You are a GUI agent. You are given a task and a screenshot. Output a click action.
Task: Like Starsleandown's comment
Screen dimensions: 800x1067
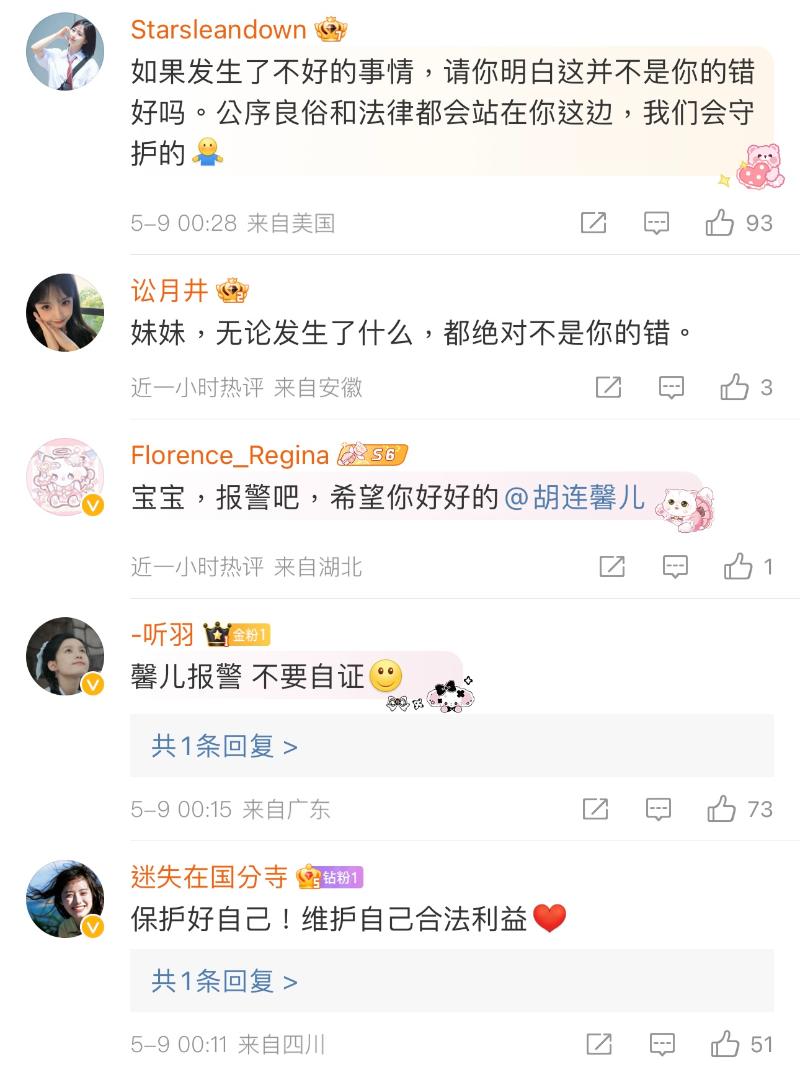(x=720, y=223)
